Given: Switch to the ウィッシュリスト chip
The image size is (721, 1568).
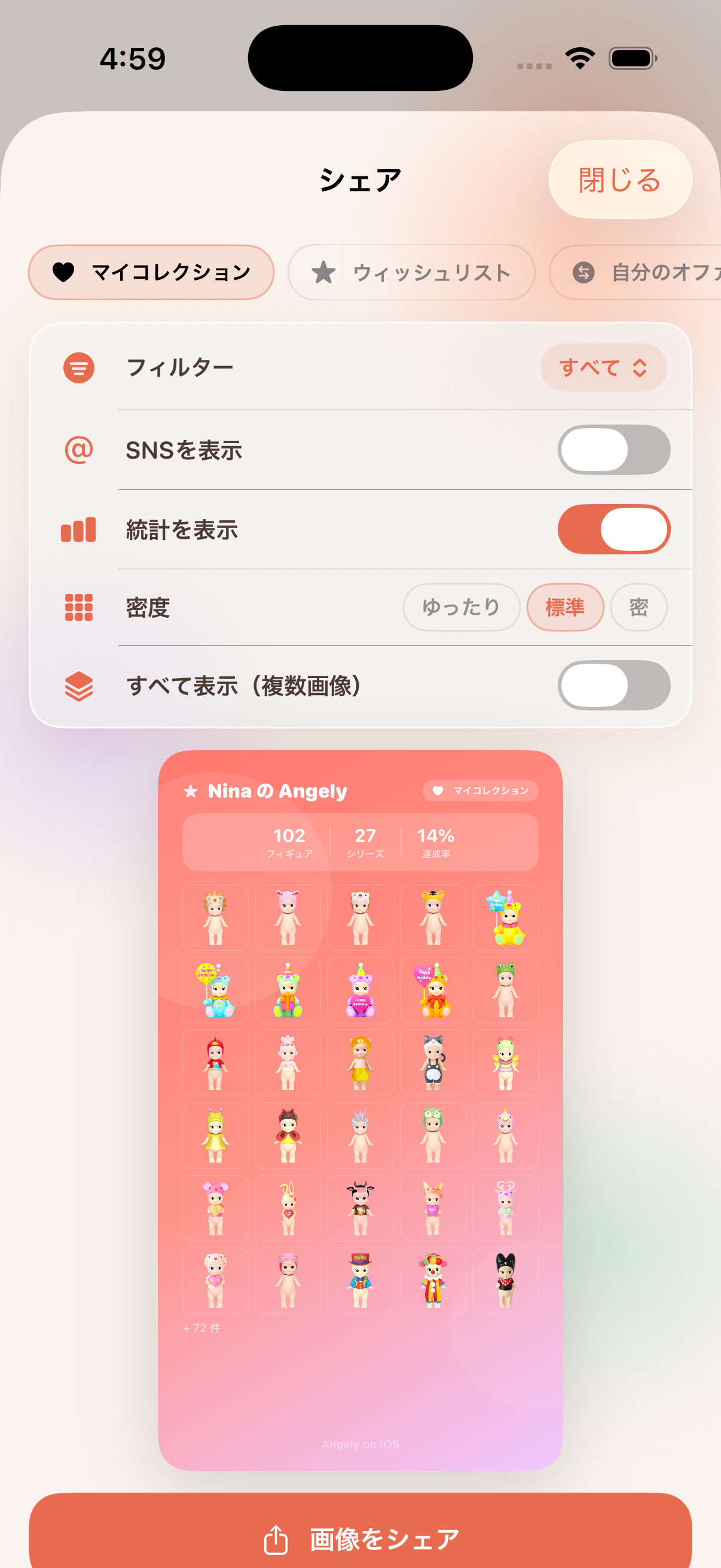Looking at the screenshot, I should 411,272.
